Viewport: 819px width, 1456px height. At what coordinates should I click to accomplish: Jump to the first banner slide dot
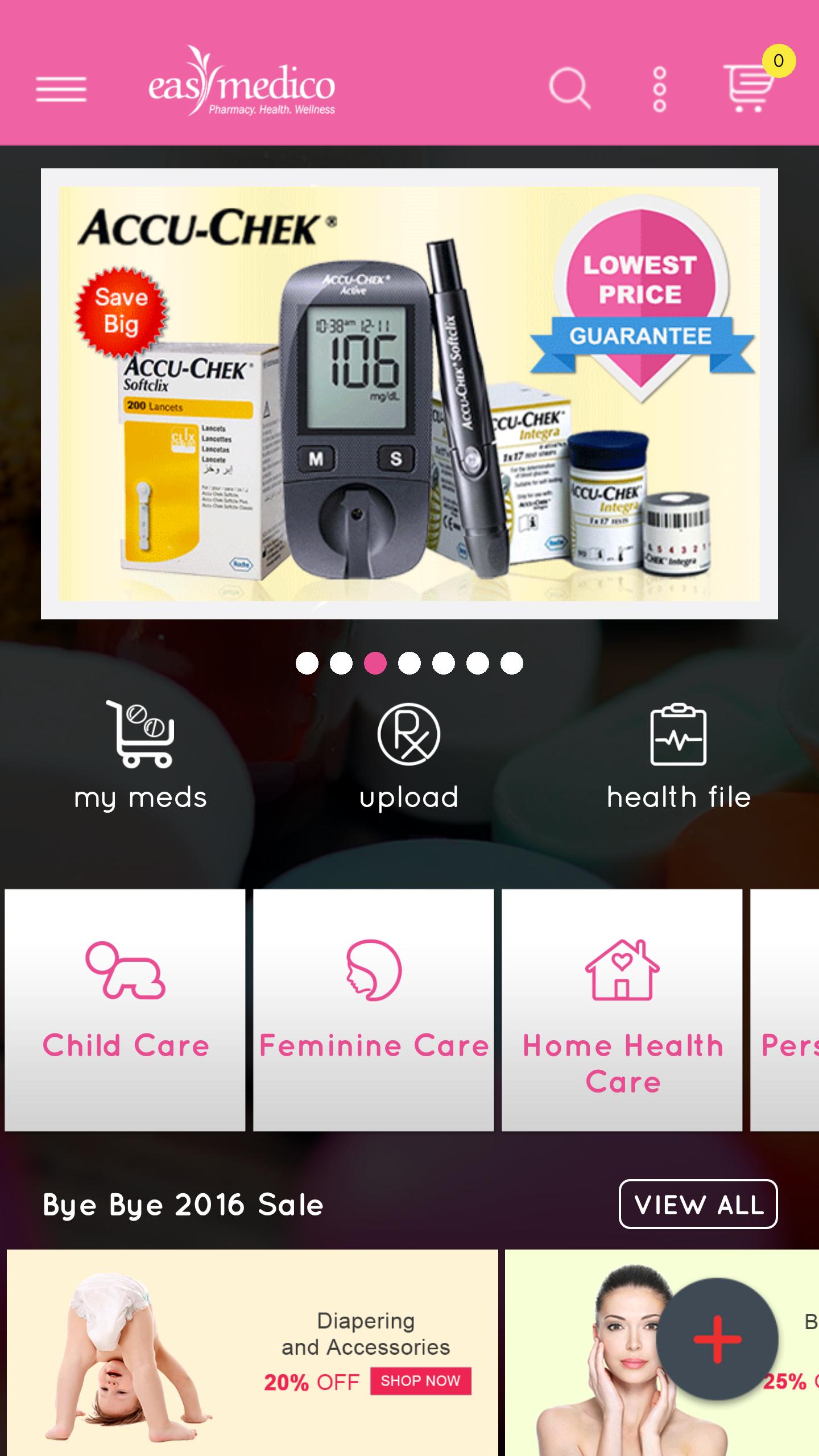click(x=307, y=663)
